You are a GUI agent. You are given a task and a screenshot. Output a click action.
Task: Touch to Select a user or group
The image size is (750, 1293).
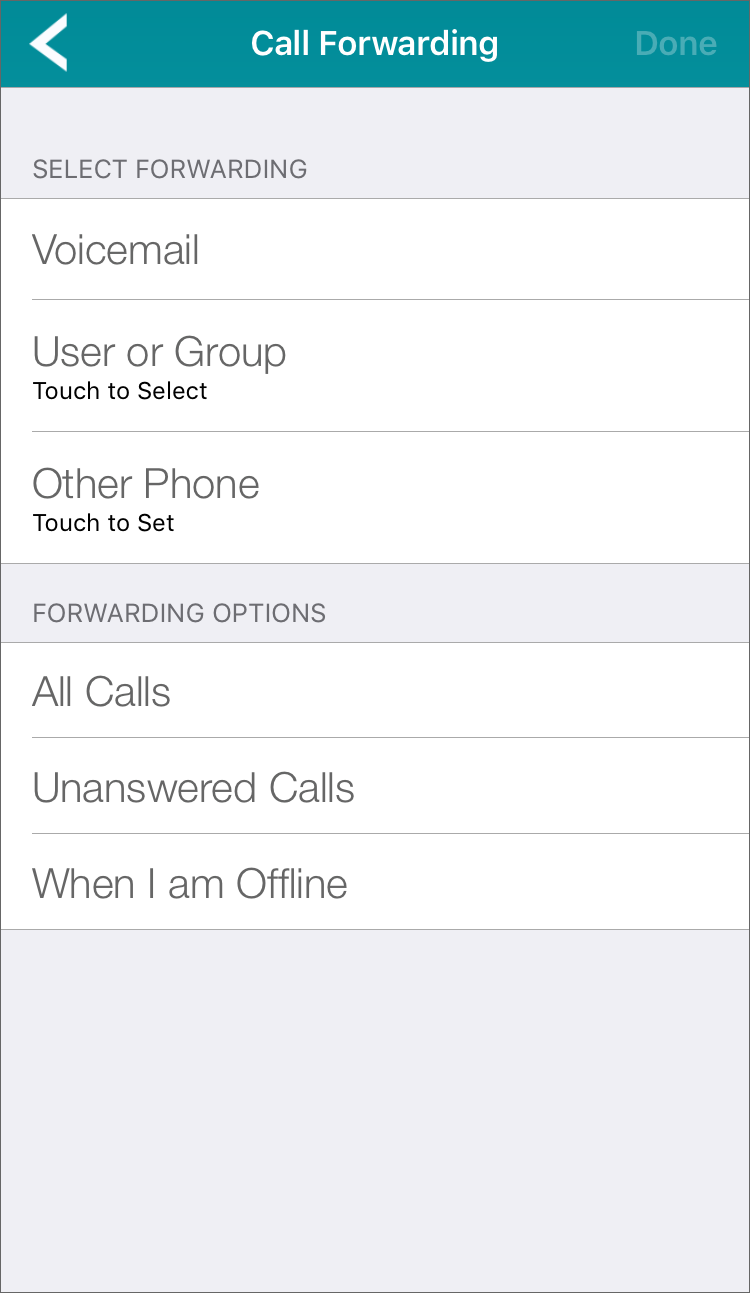pos(119,391)
